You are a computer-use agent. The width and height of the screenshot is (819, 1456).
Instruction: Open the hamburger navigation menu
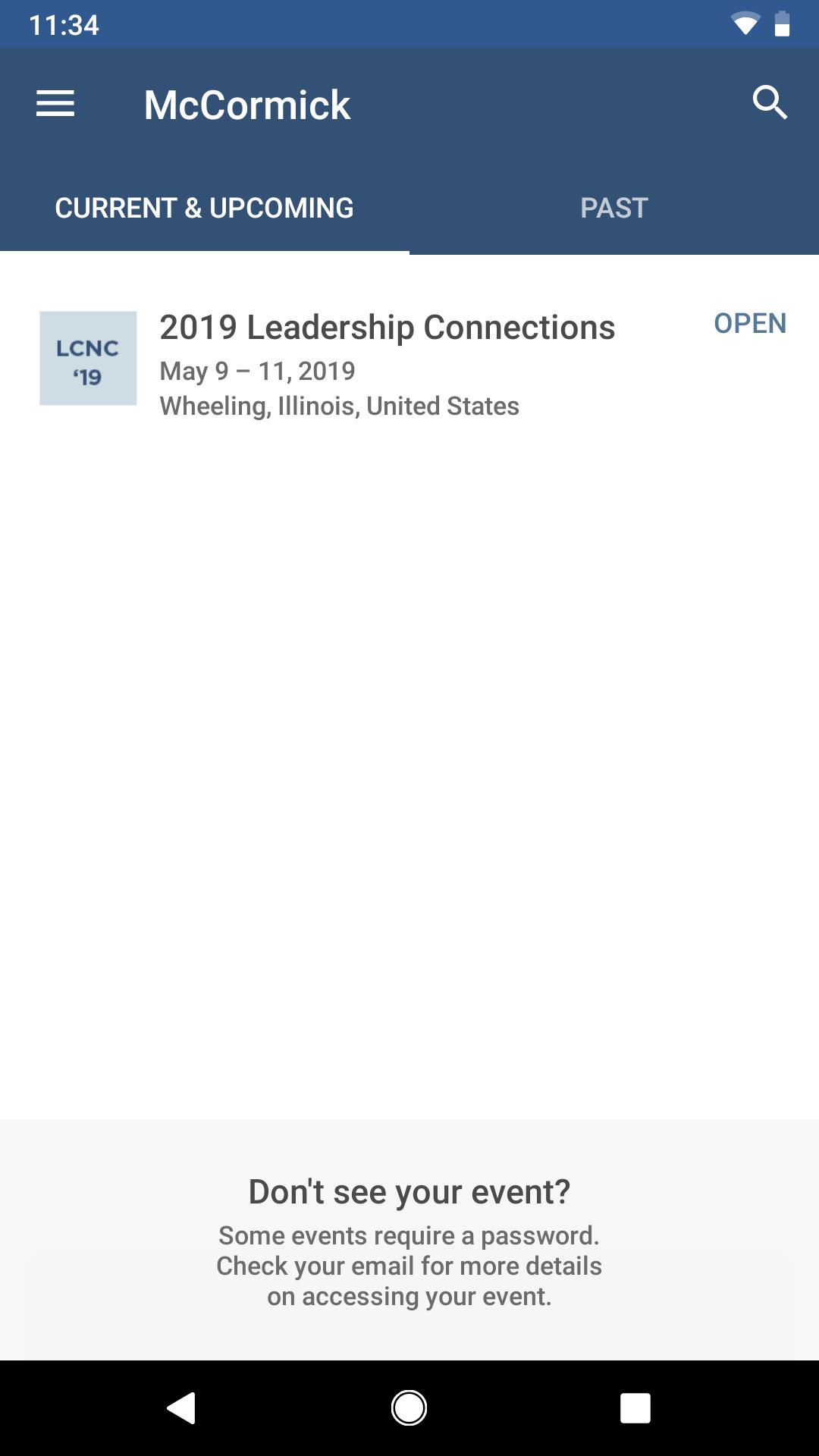pos(55,104)
